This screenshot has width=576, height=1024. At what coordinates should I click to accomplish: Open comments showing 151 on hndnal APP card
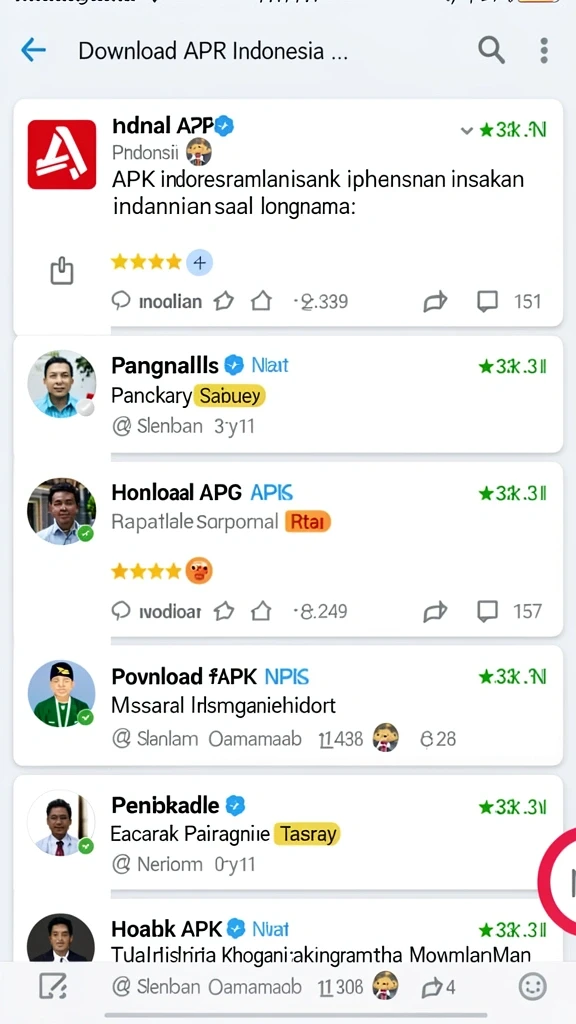pyautogui.click(x=510, y=301)
